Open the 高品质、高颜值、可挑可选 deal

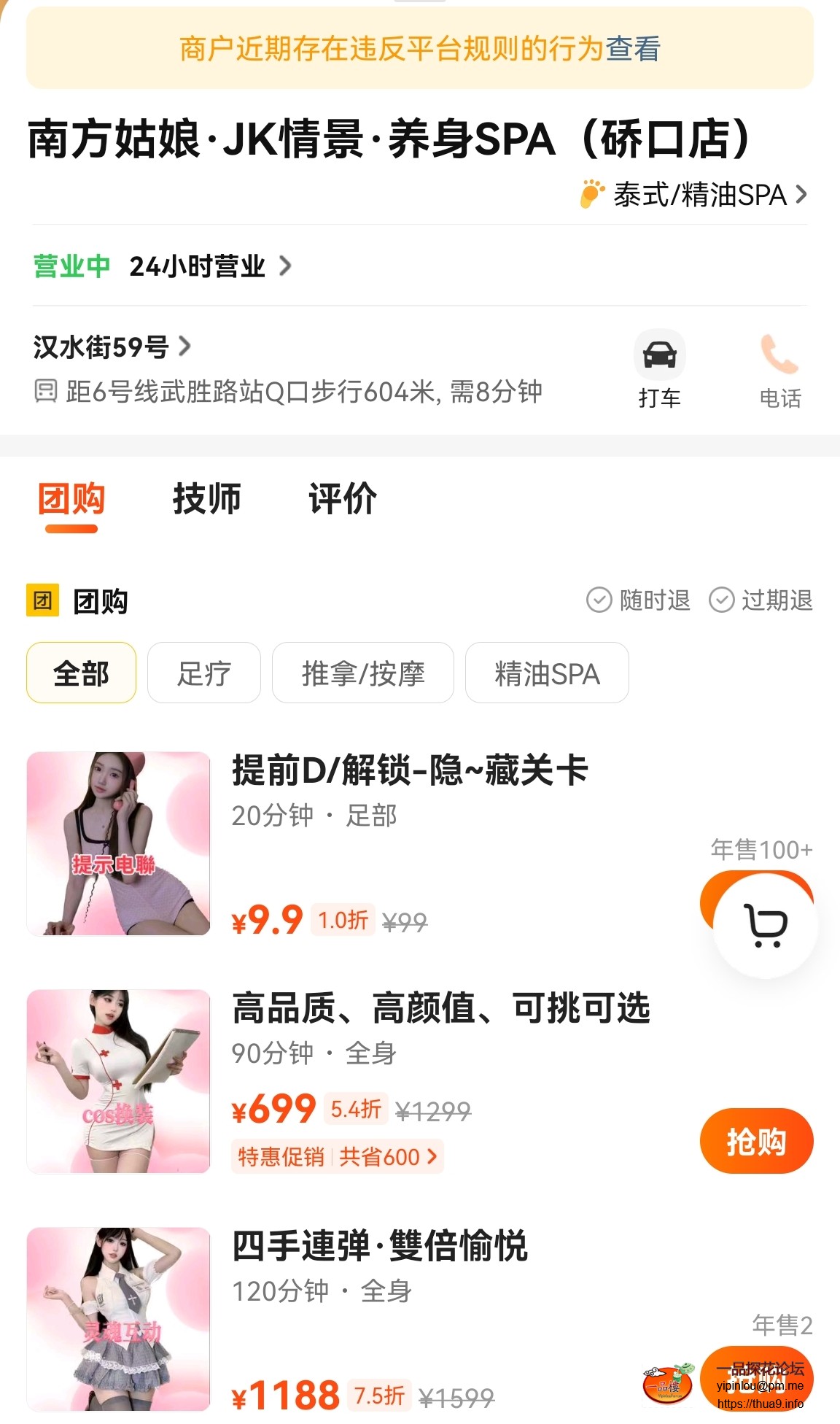[x=440, y=1009]
